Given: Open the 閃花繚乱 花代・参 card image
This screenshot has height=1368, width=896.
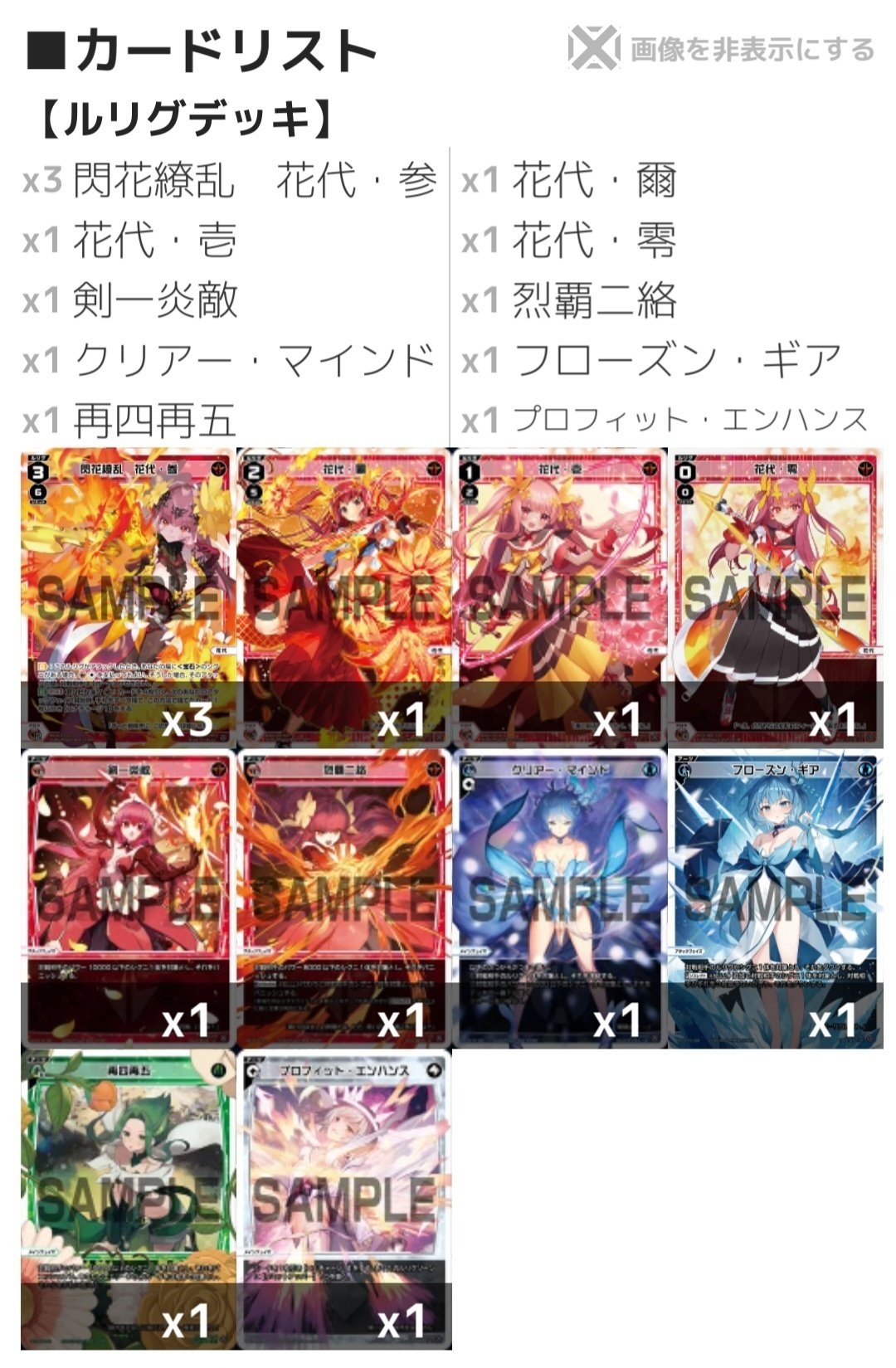Looking at the screenshot, I should tap(128, 597).
